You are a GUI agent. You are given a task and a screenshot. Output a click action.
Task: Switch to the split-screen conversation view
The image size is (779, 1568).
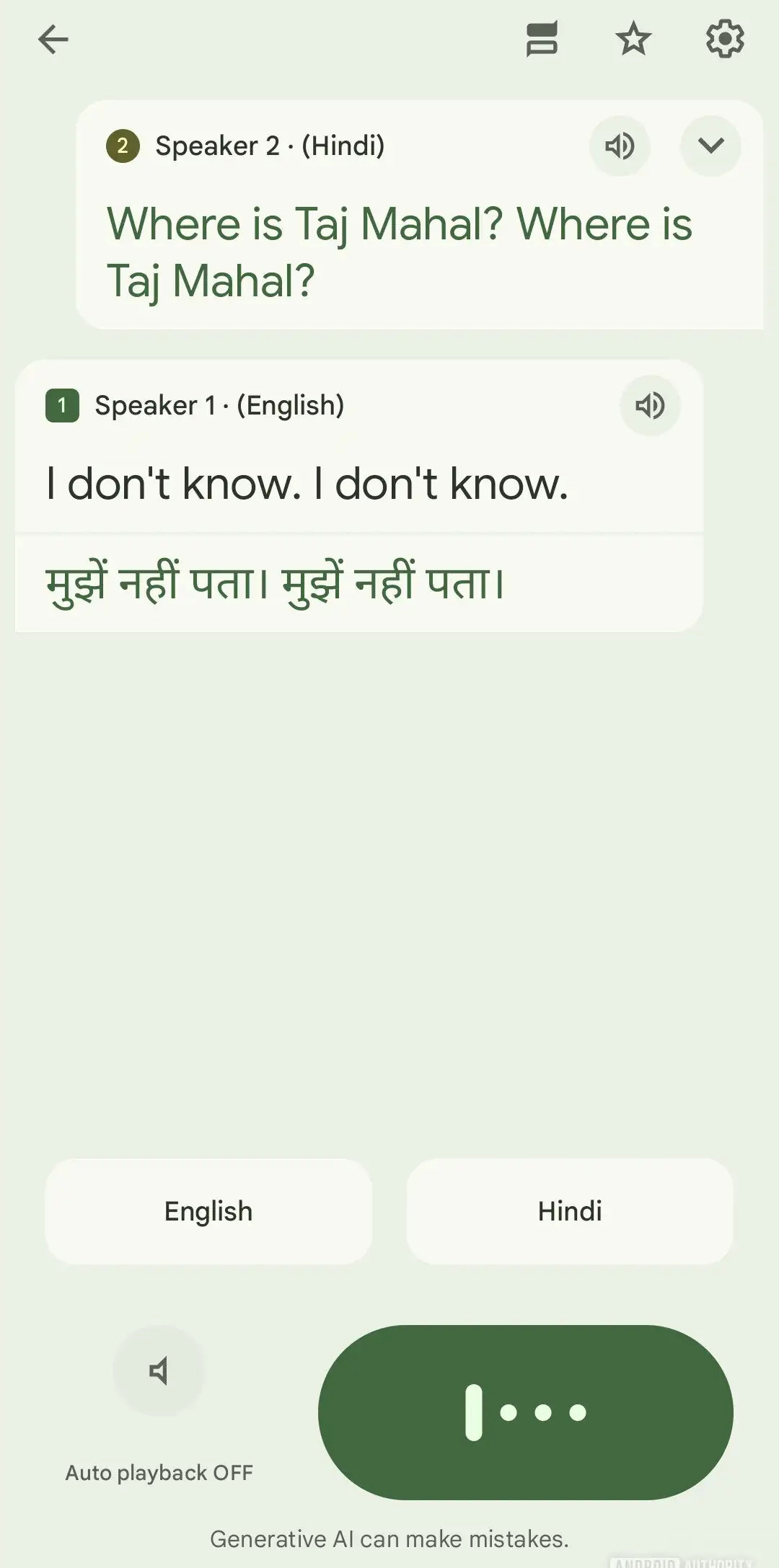(x=542, y=40)
